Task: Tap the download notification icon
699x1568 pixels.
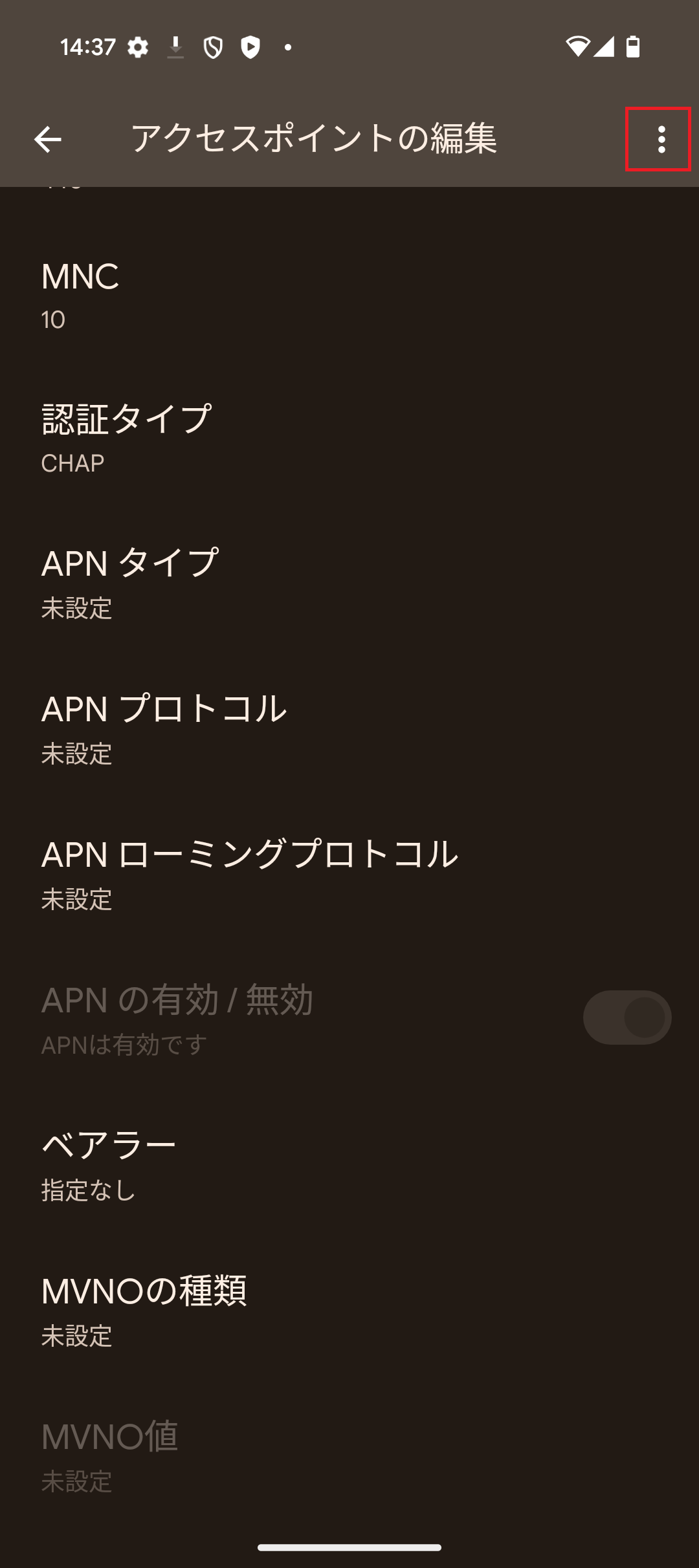Action: coord(175,46)
